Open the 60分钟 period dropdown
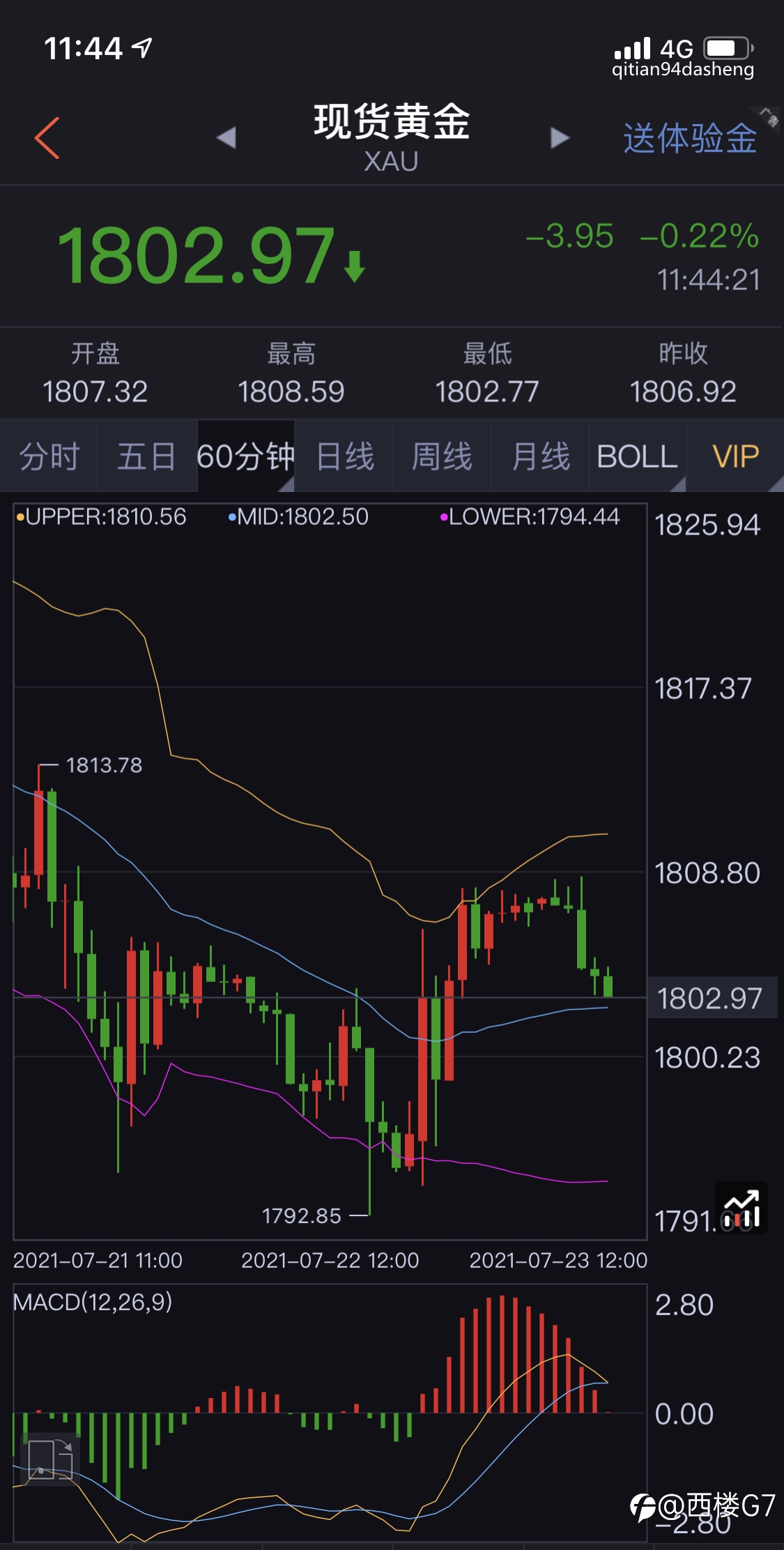The width and height of the screenshot is (784, 1550). coord(246,456)
